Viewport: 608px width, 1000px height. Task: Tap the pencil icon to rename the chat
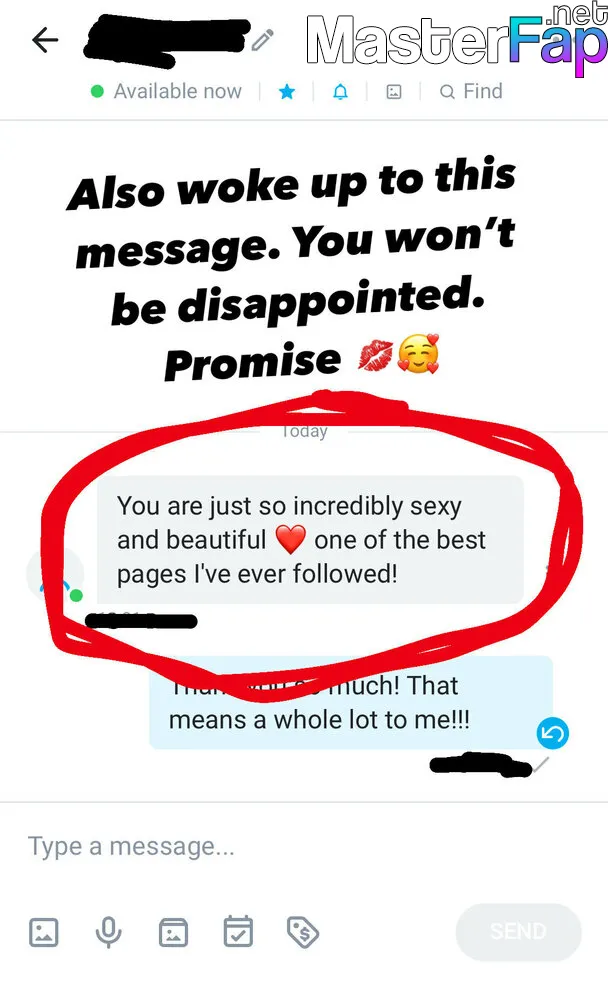(262, 40)
